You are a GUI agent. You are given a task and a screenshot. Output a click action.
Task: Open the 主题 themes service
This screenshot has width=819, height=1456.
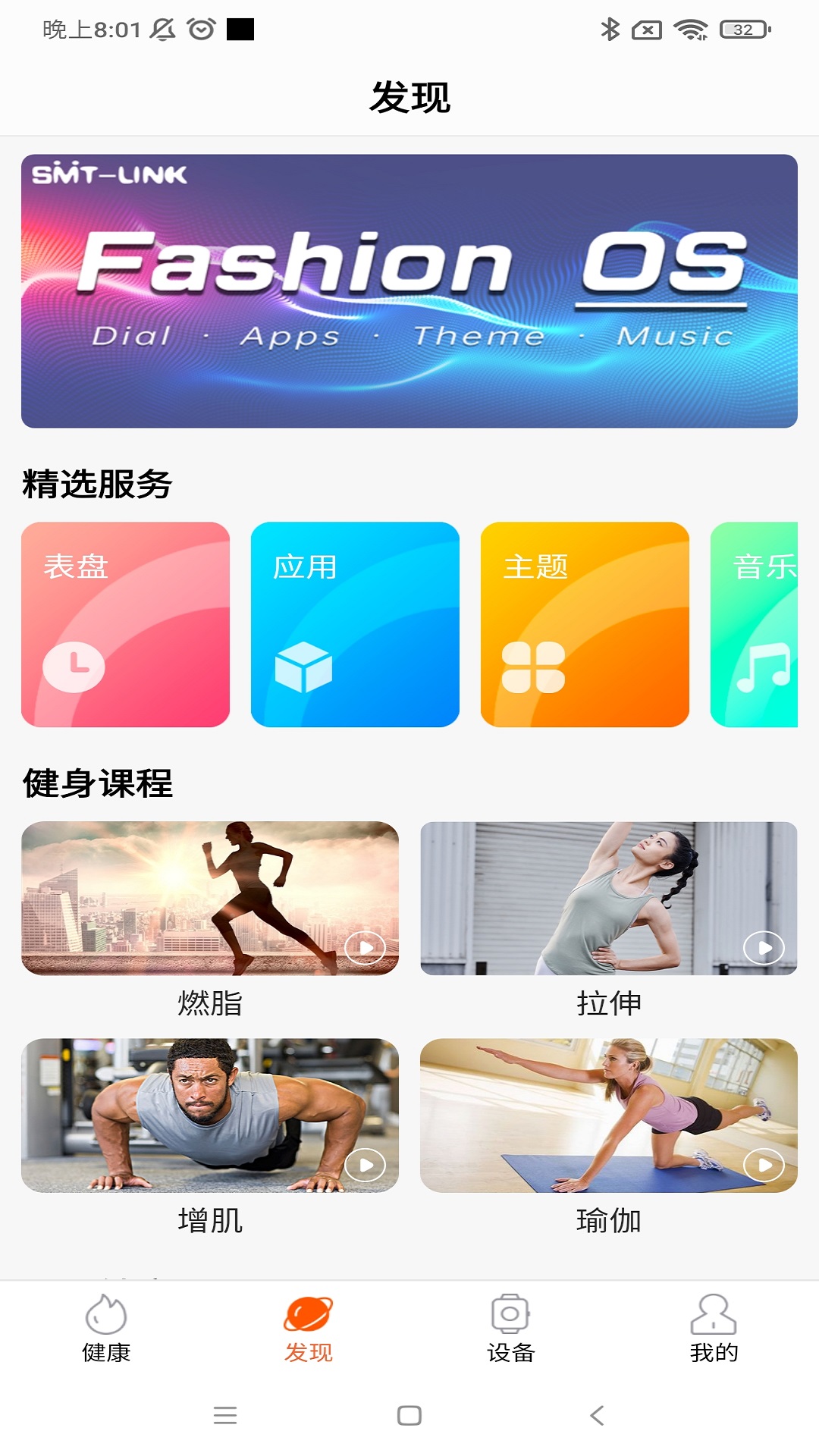[582, 626]
